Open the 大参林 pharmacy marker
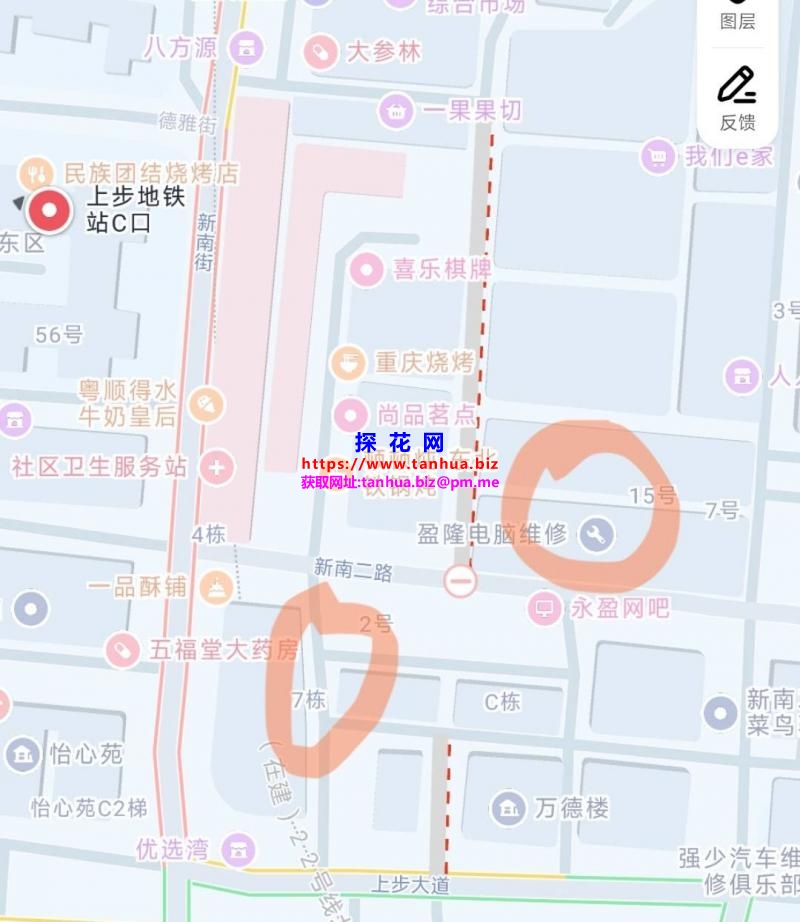 tap(321, 52)
